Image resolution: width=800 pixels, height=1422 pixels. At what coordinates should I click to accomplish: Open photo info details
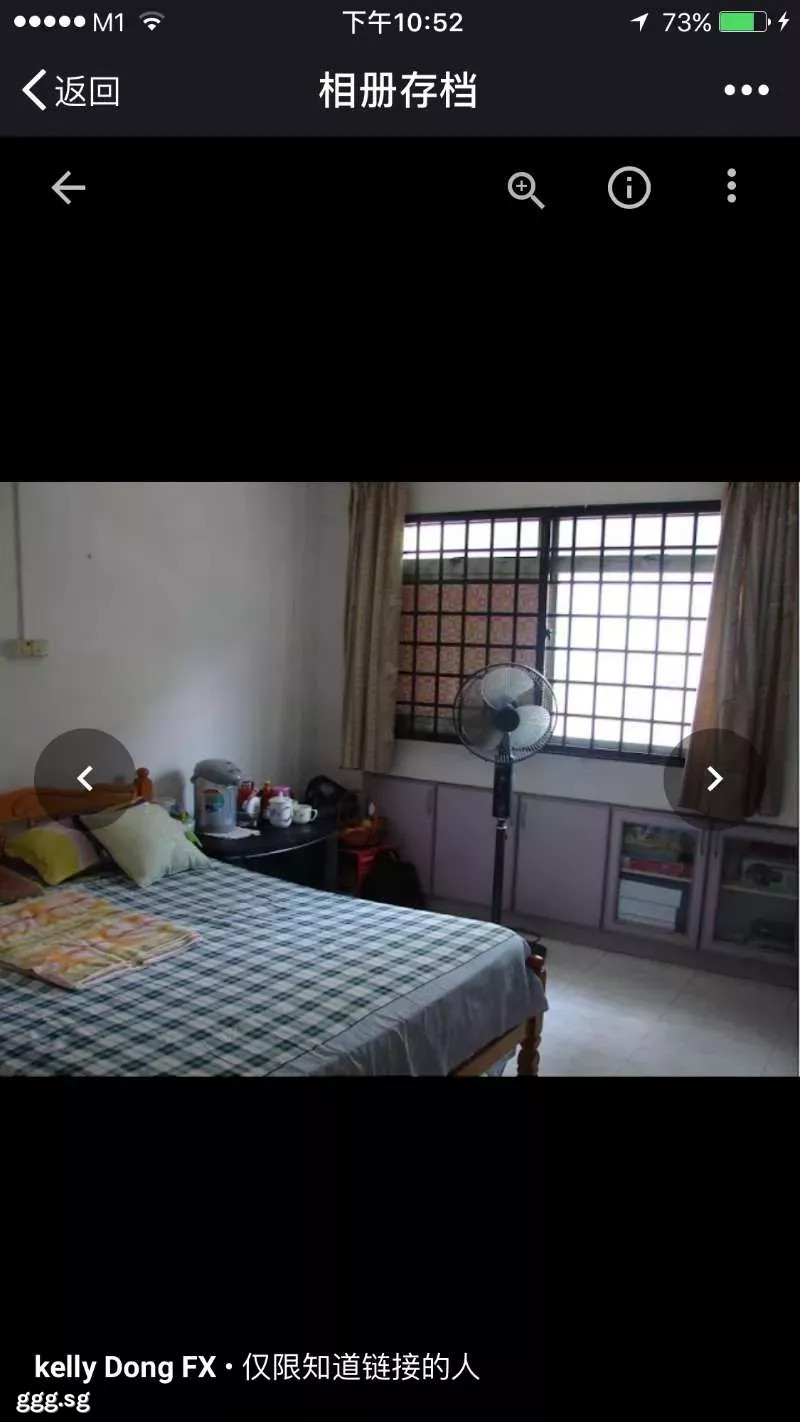click(629, 187)
